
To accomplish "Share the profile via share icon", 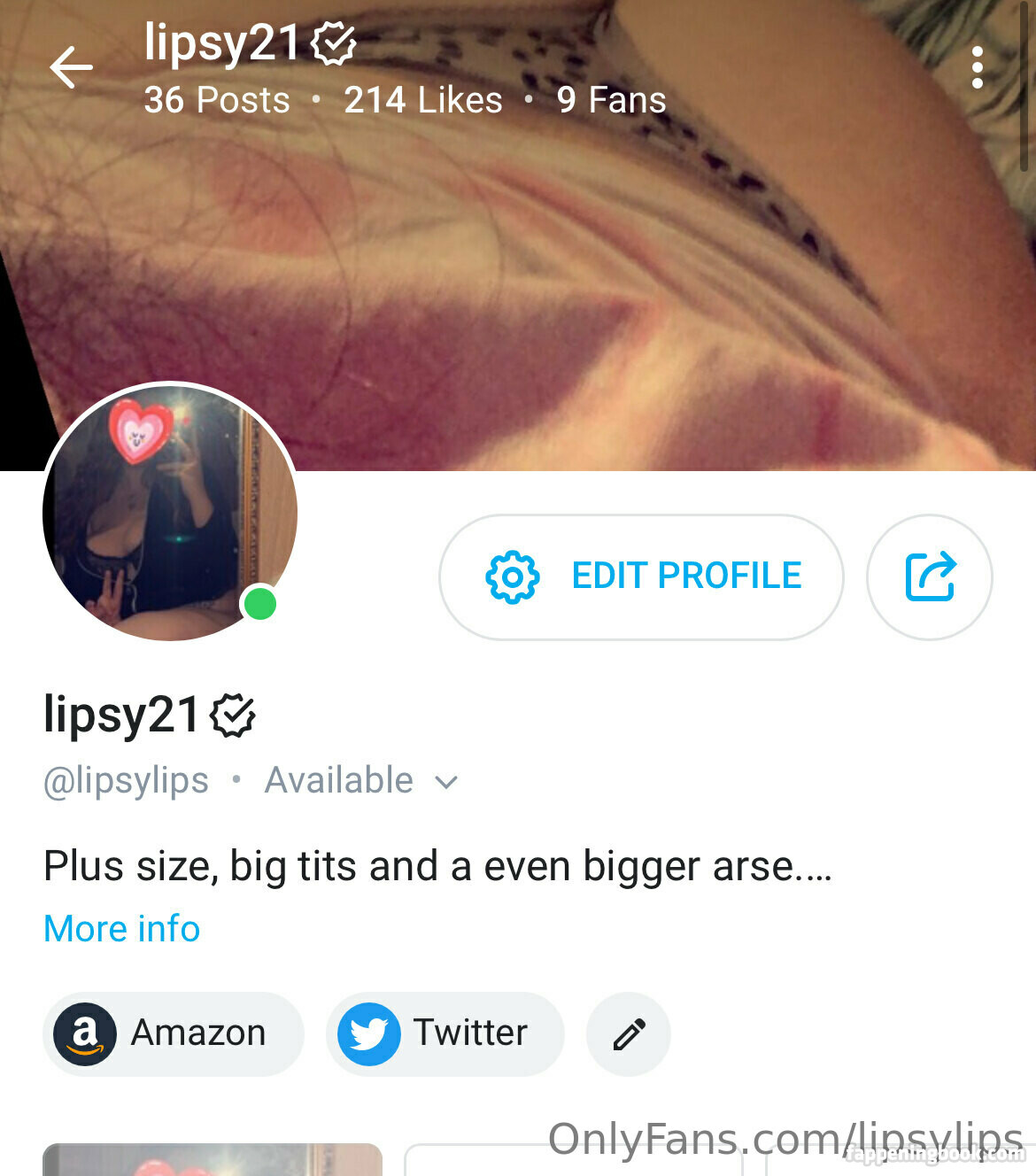I will tap(929, 576).
